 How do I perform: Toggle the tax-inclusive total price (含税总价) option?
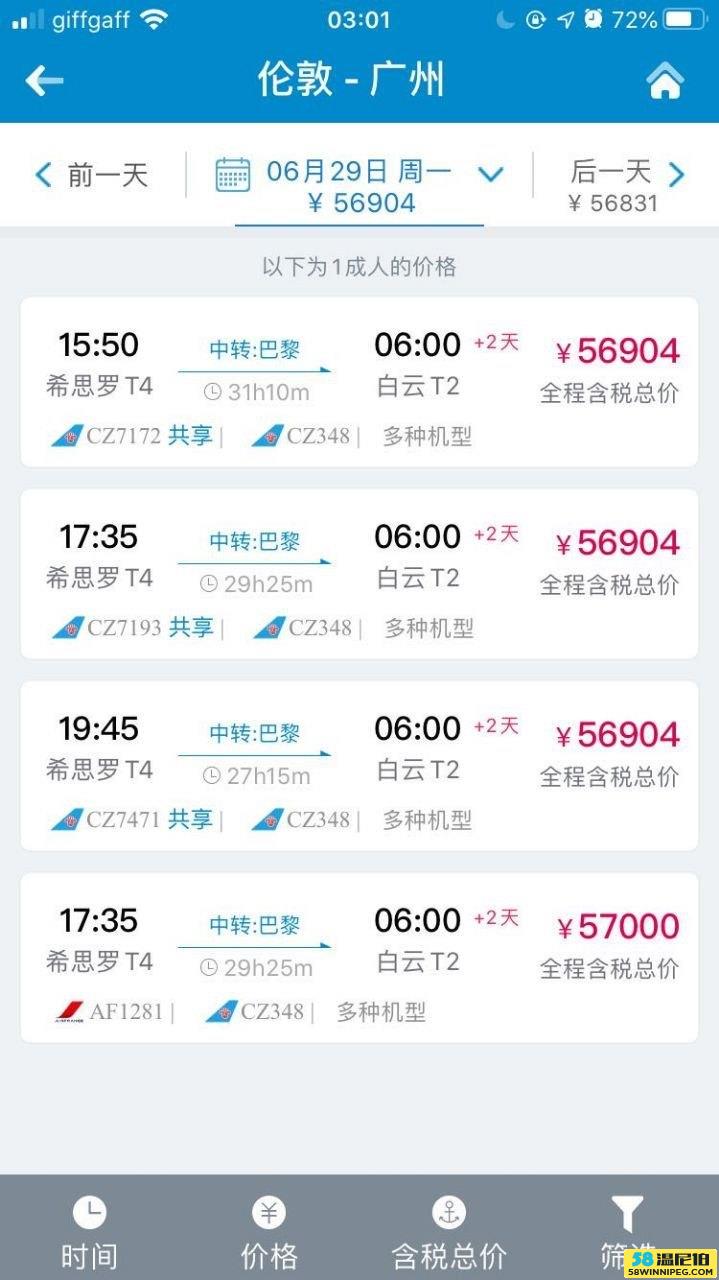tap(449, 1233)
